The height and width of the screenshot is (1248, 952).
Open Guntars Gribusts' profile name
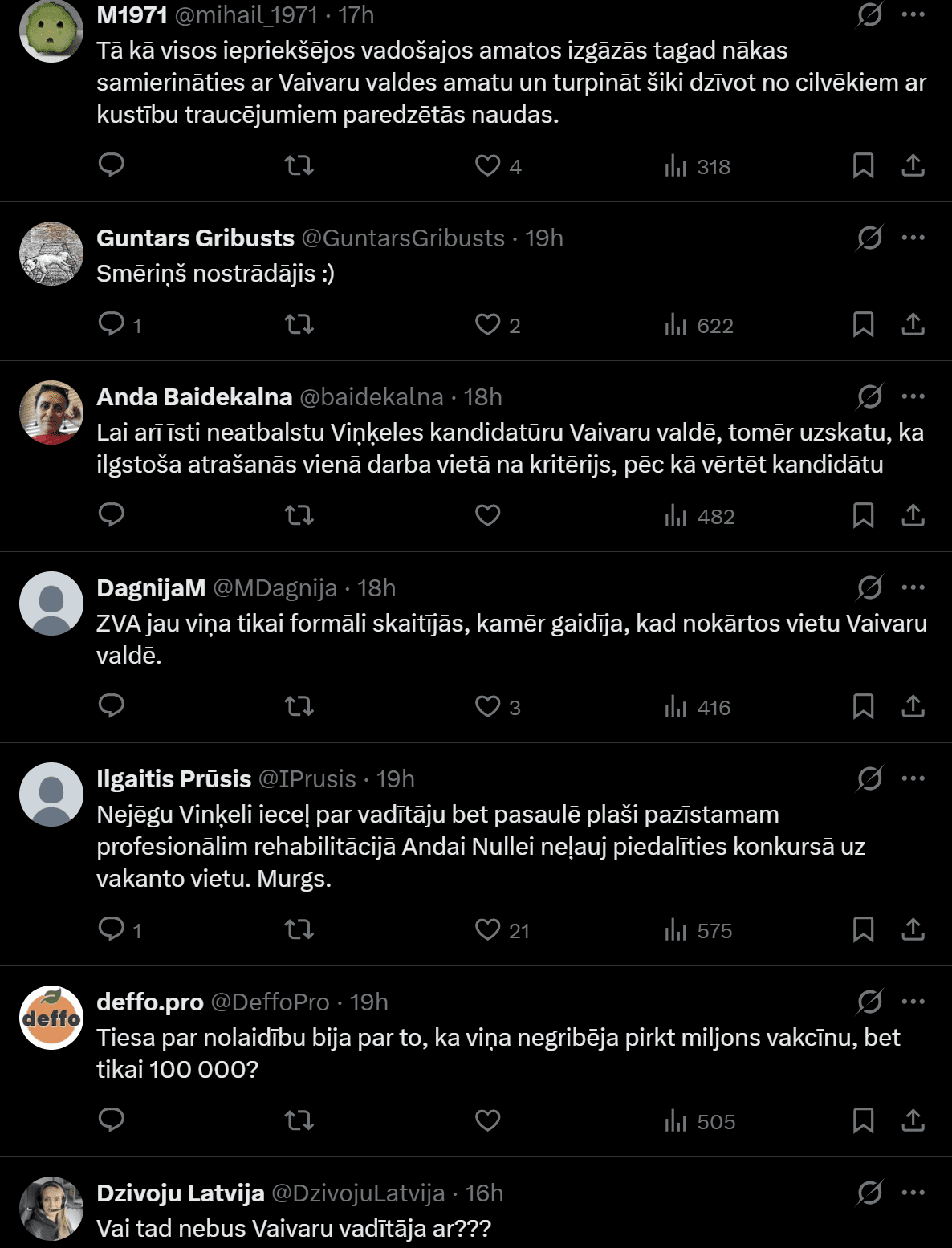coord(195,238)
